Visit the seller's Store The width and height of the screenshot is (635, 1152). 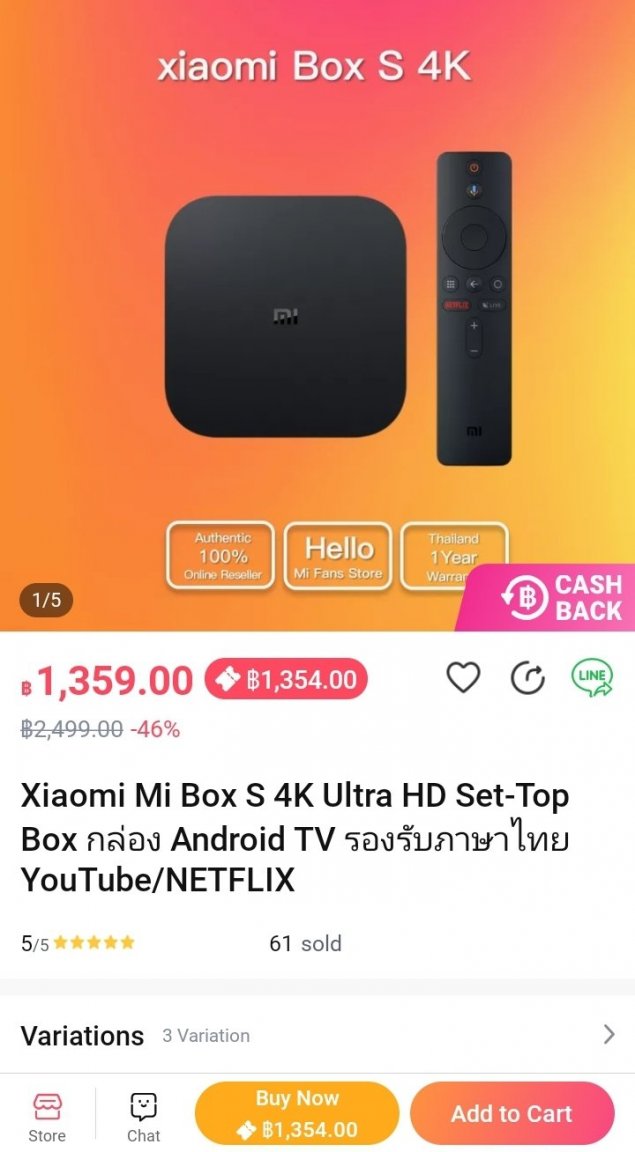coord(47,1116)
